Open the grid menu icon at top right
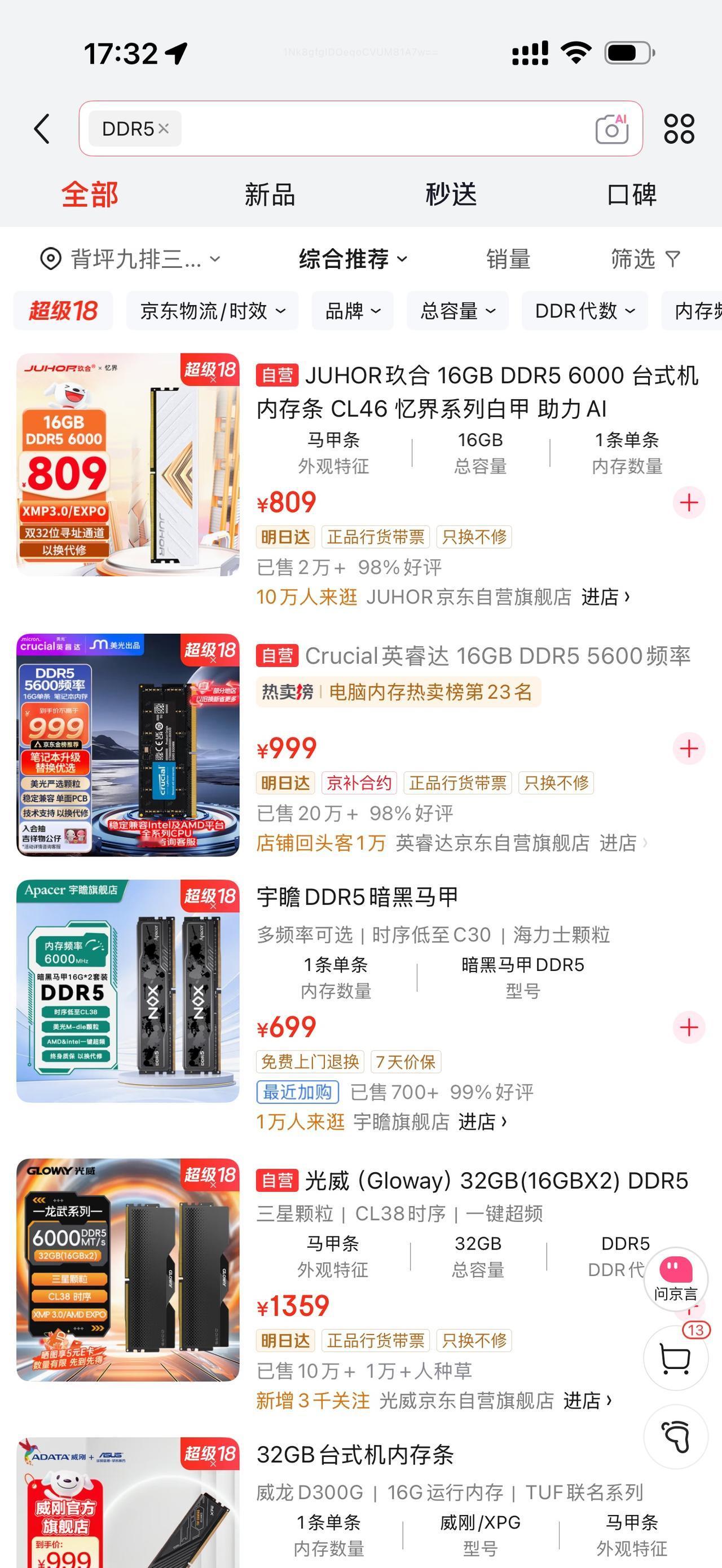 [680, 128]
